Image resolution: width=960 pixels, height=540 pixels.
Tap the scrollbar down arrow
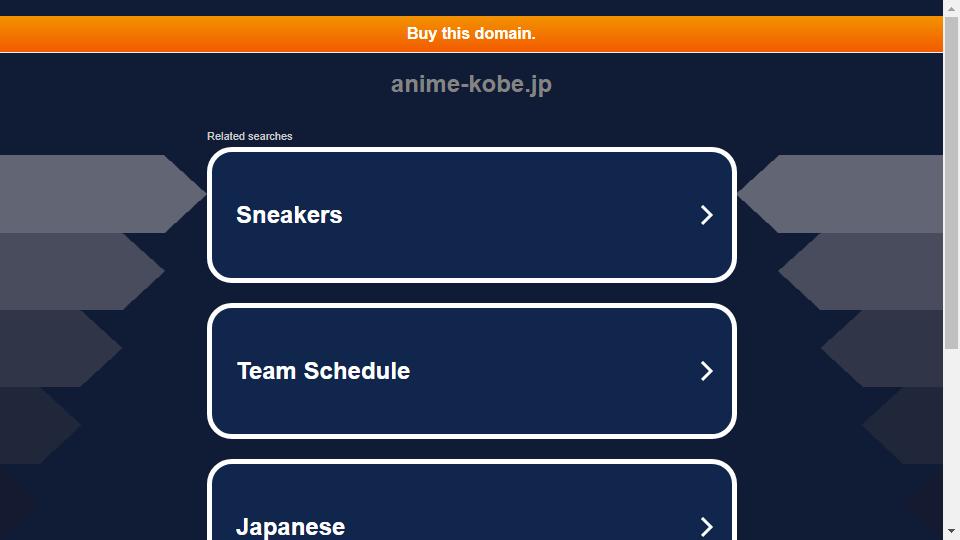click(x=951, y=531)
